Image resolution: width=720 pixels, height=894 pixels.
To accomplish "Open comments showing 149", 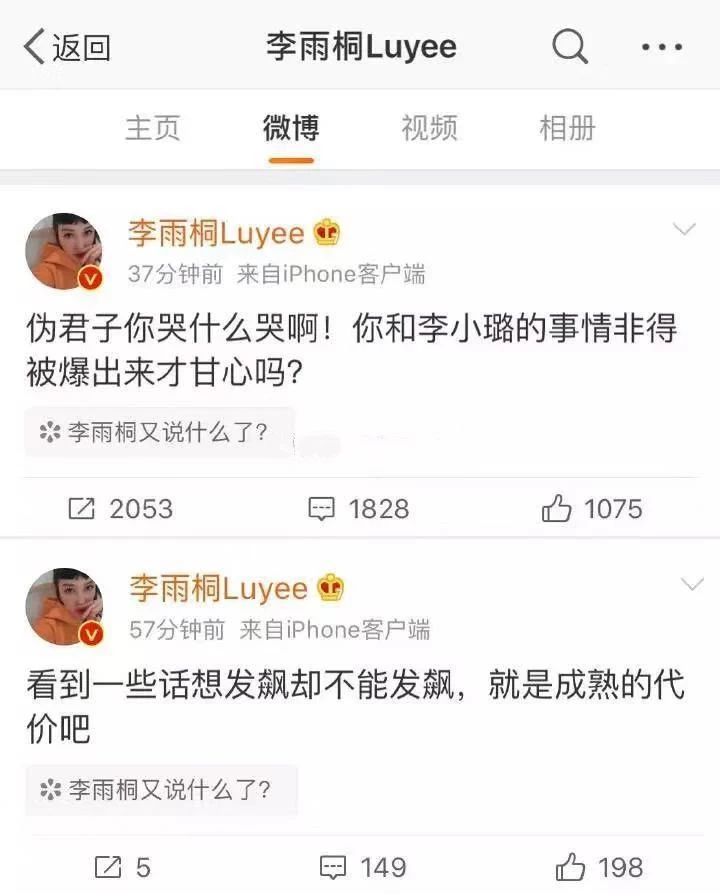I will click(362, 866).
